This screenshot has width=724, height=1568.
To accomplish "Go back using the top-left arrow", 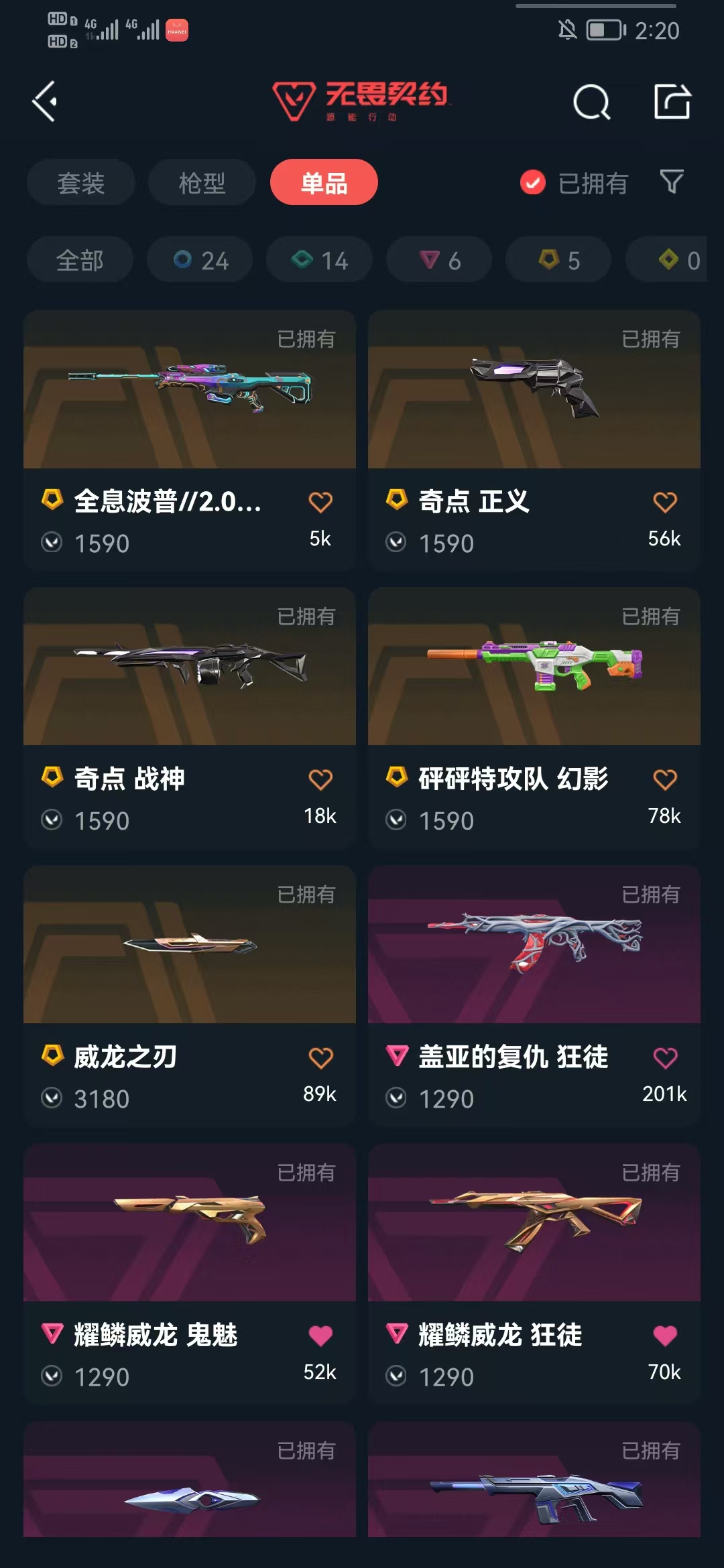I will pyautogui.click(x=44, y=102).
